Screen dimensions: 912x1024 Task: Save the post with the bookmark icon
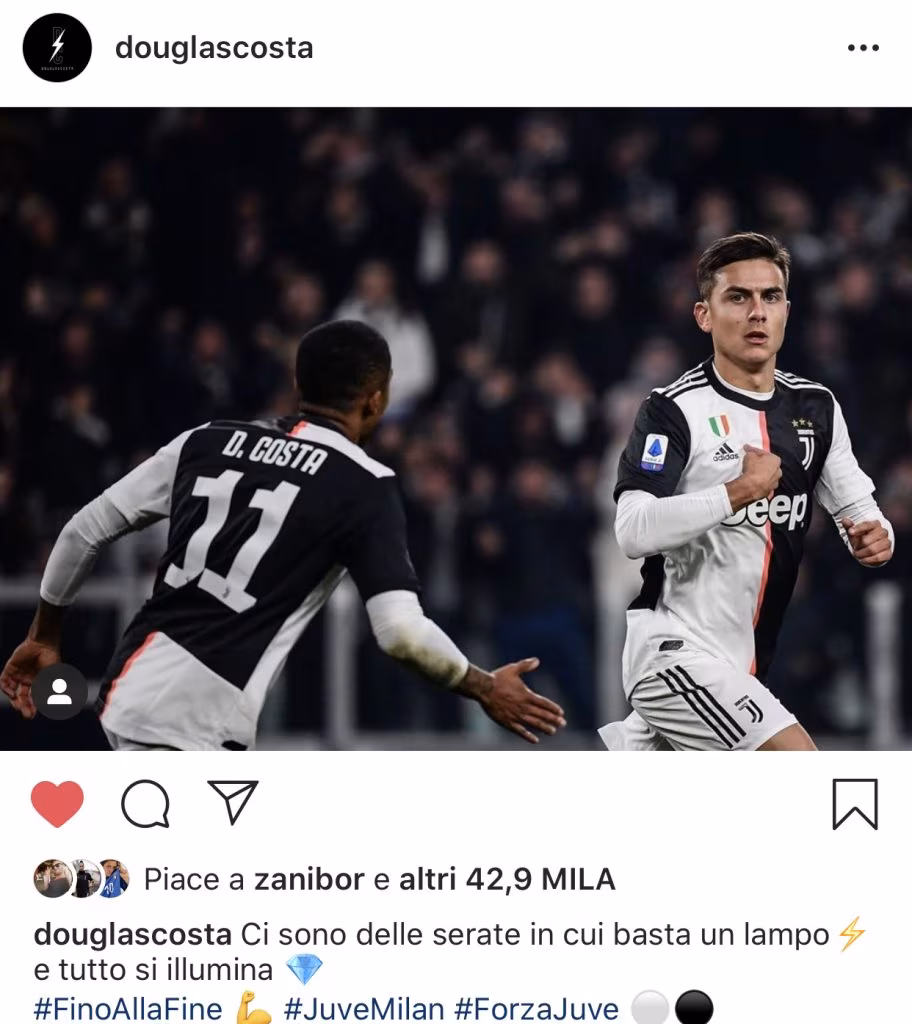click(x=855, y=804)
